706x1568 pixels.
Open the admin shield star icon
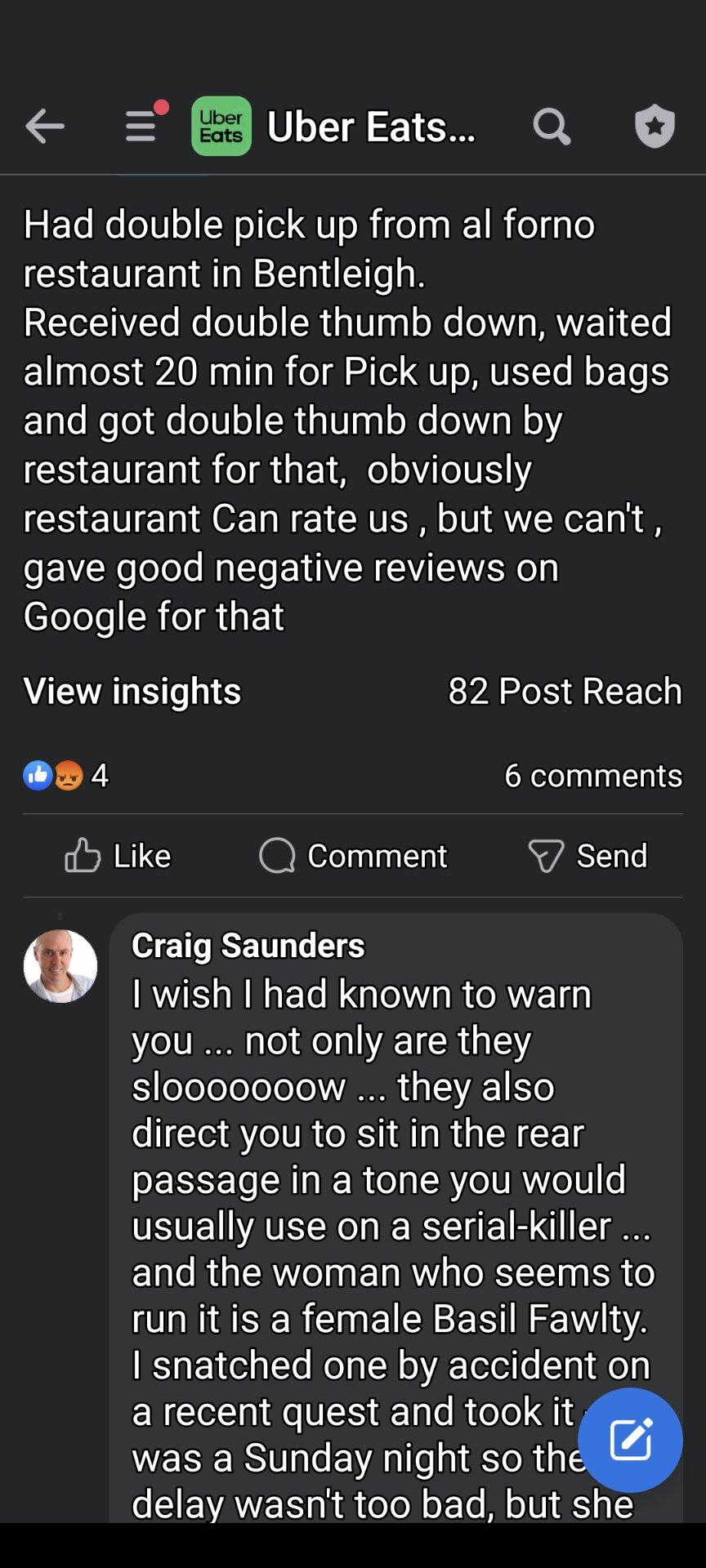(x=655, y=127)
